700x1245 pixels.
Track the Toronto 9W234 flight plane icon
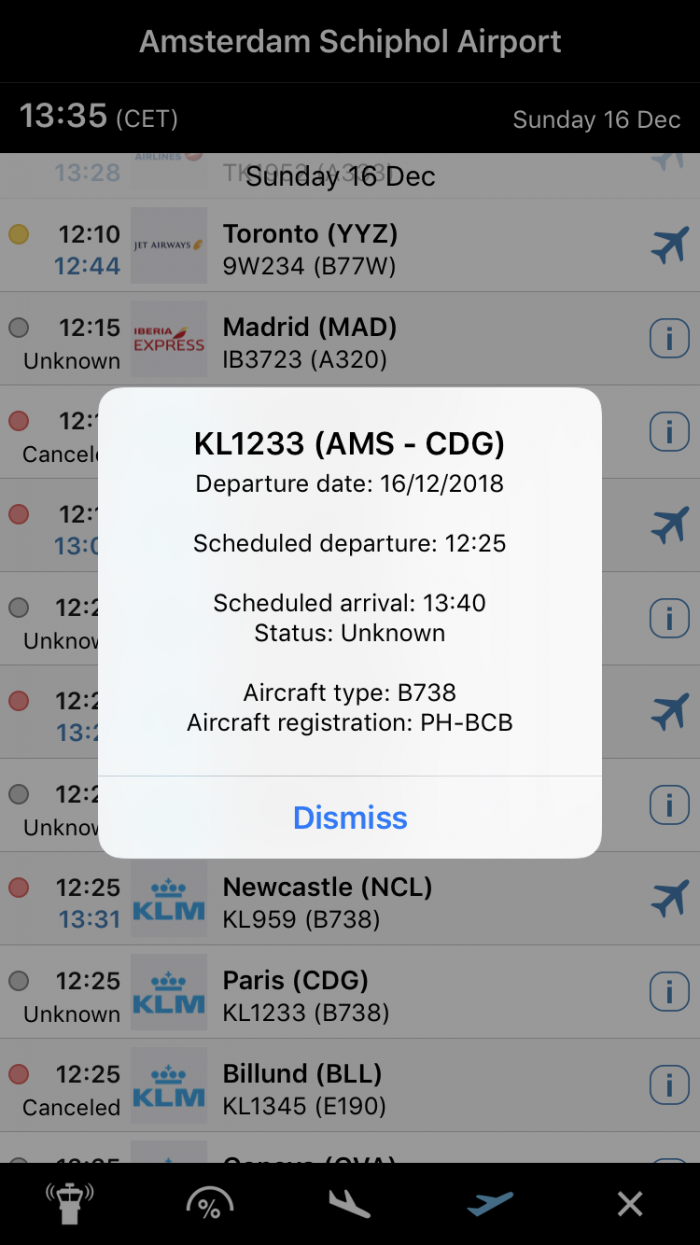[669, 247]
